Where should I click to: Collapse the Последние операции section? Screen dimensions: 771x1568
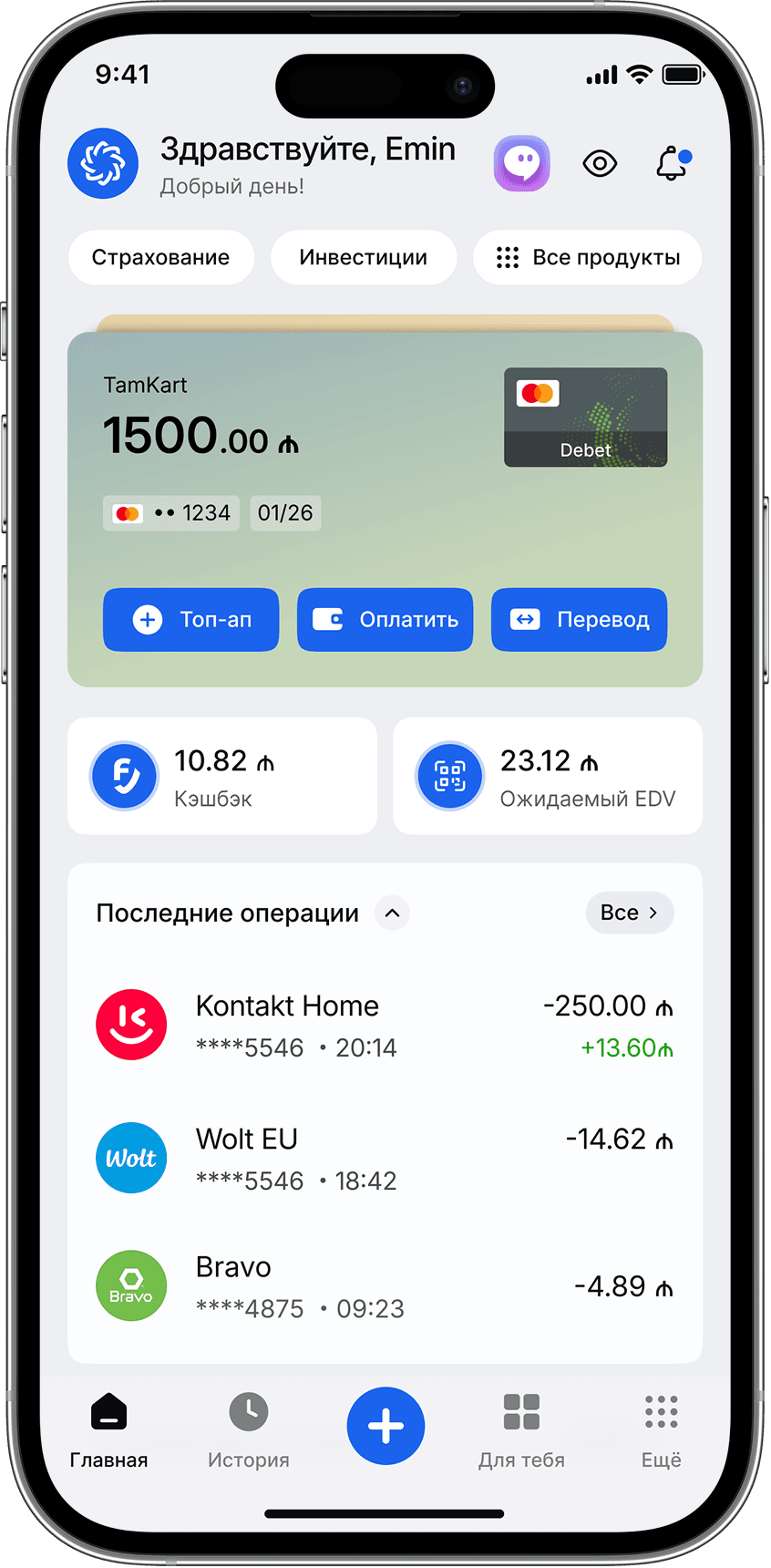392,913
